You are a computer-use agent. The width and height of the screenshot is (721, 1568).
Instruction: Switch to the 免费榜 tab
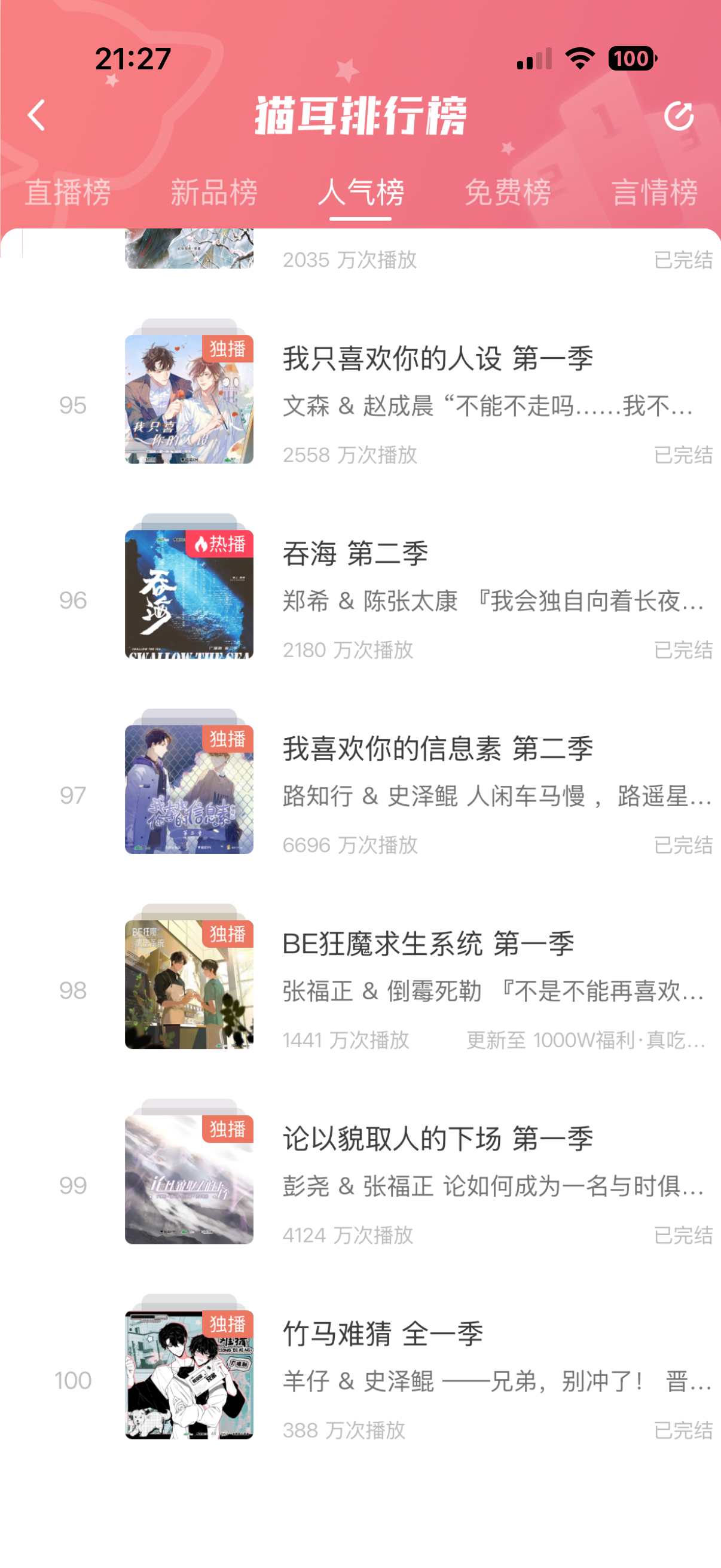click(508, 193)
